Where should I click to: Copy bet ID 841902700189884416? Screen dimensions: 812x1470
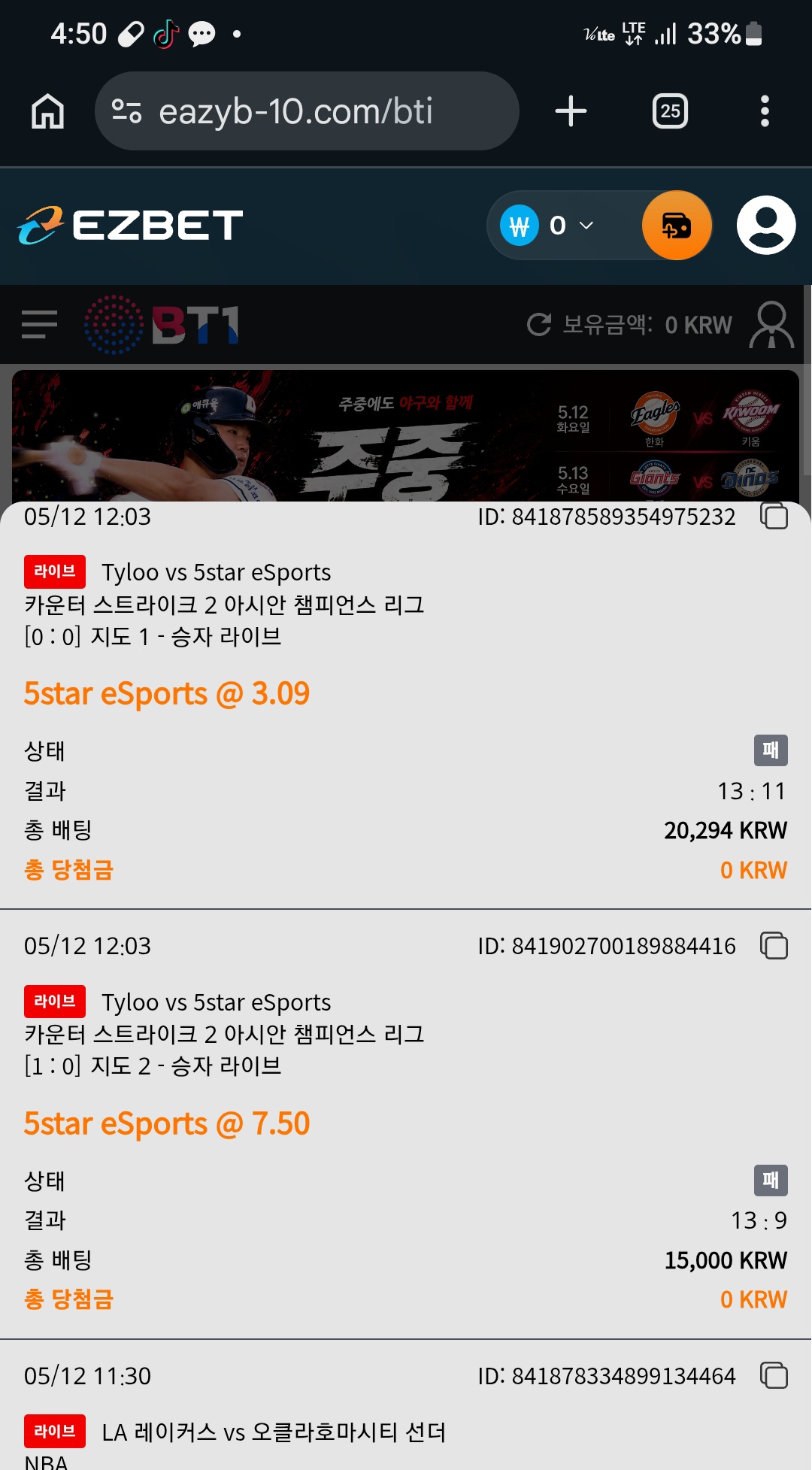coord(774,945)
